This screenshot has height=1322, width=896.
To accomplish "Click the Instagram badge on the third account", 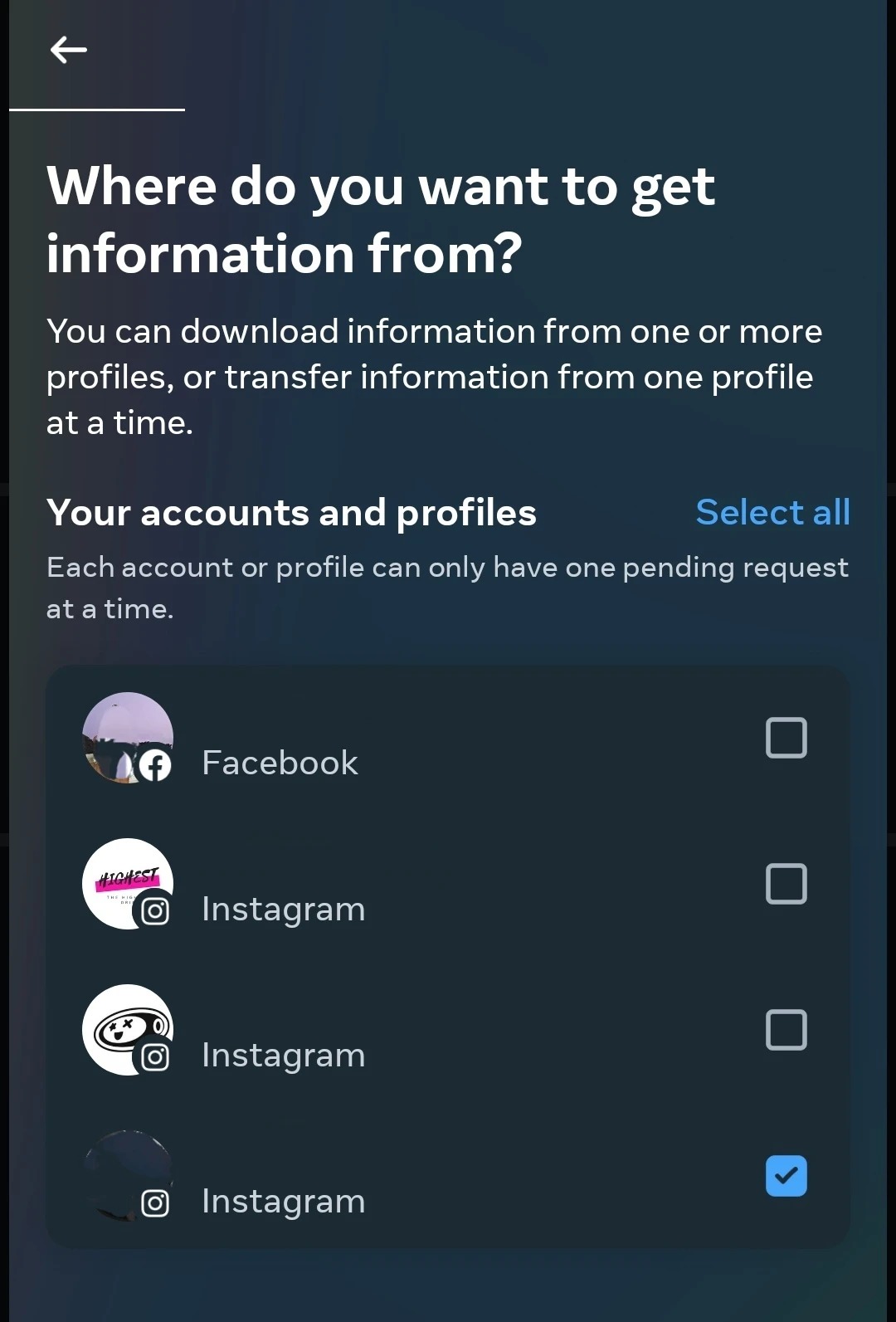I will (x=155, y=1057).
